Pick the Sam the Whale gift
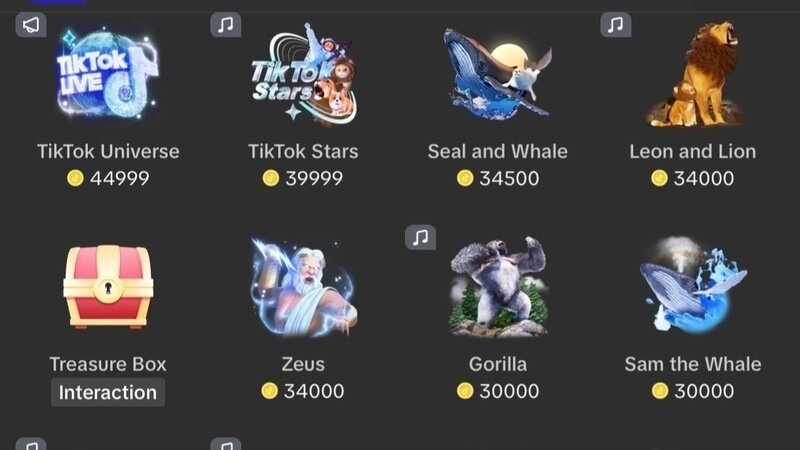The width and height of the screenshot is (800, 450). click(692, 290)
